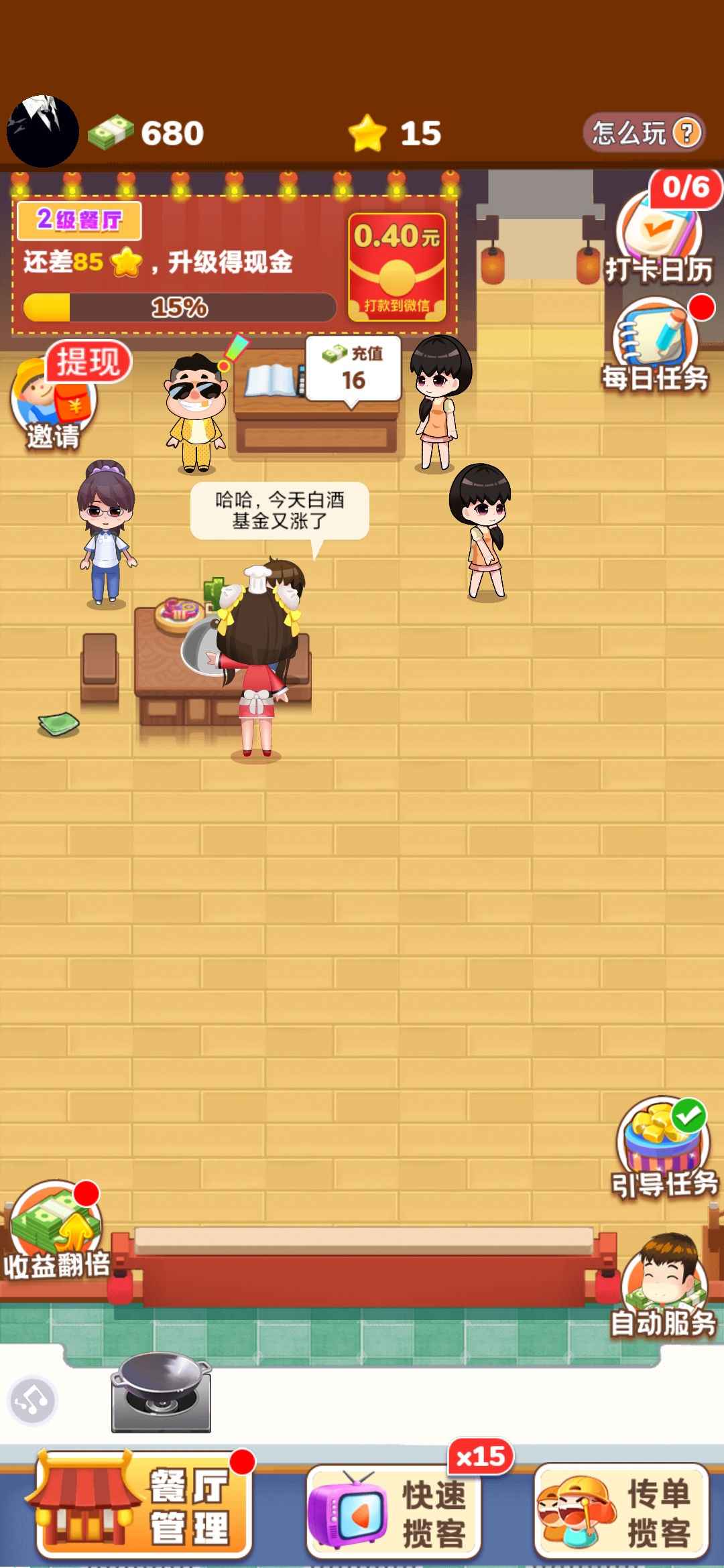Toggle the music sound icon
The height and width of the screenshot is (1568, 724).
tap(32, 1400)
